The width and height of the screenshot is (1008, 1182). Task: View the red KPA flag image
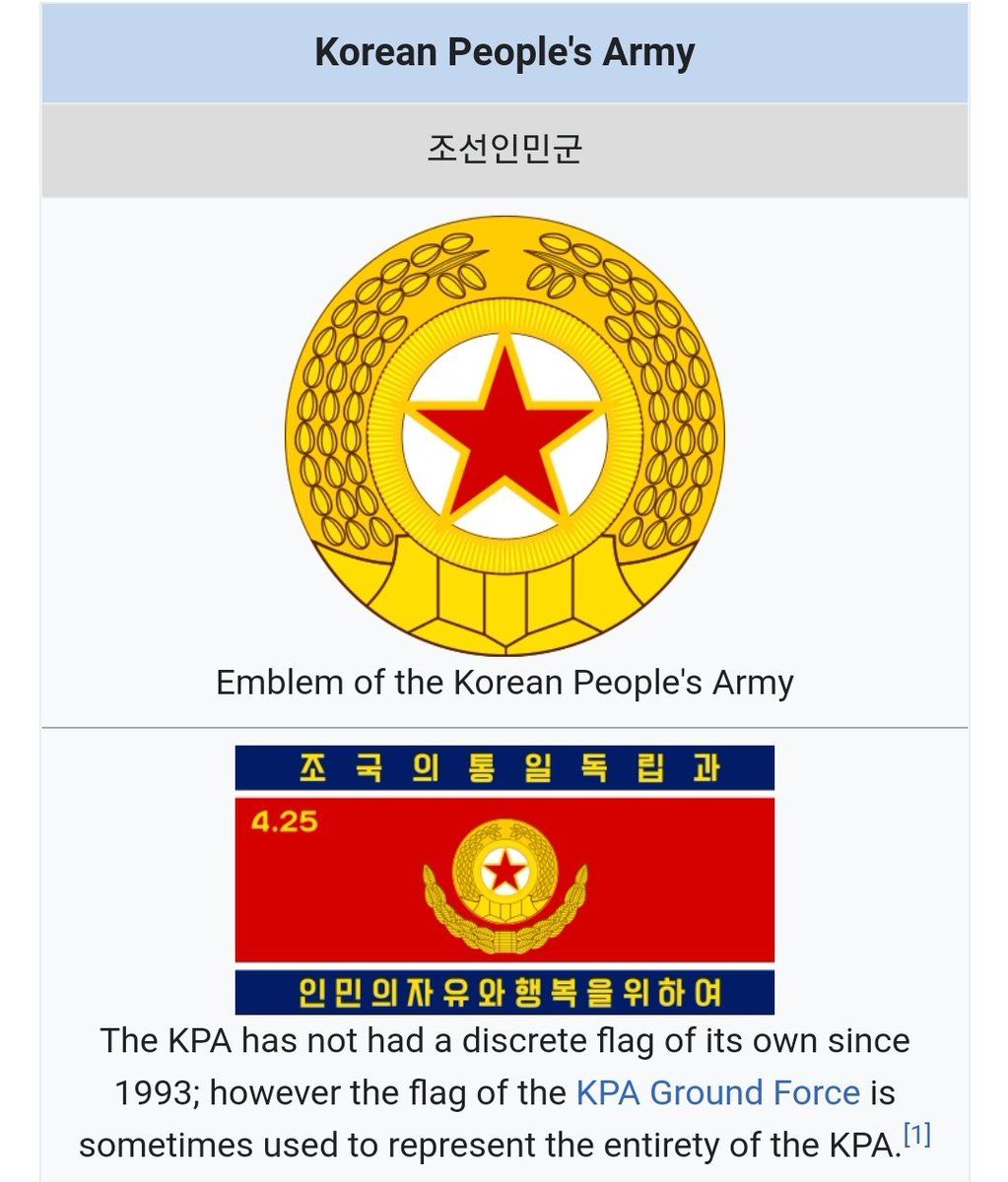click(x=504, y=880)
